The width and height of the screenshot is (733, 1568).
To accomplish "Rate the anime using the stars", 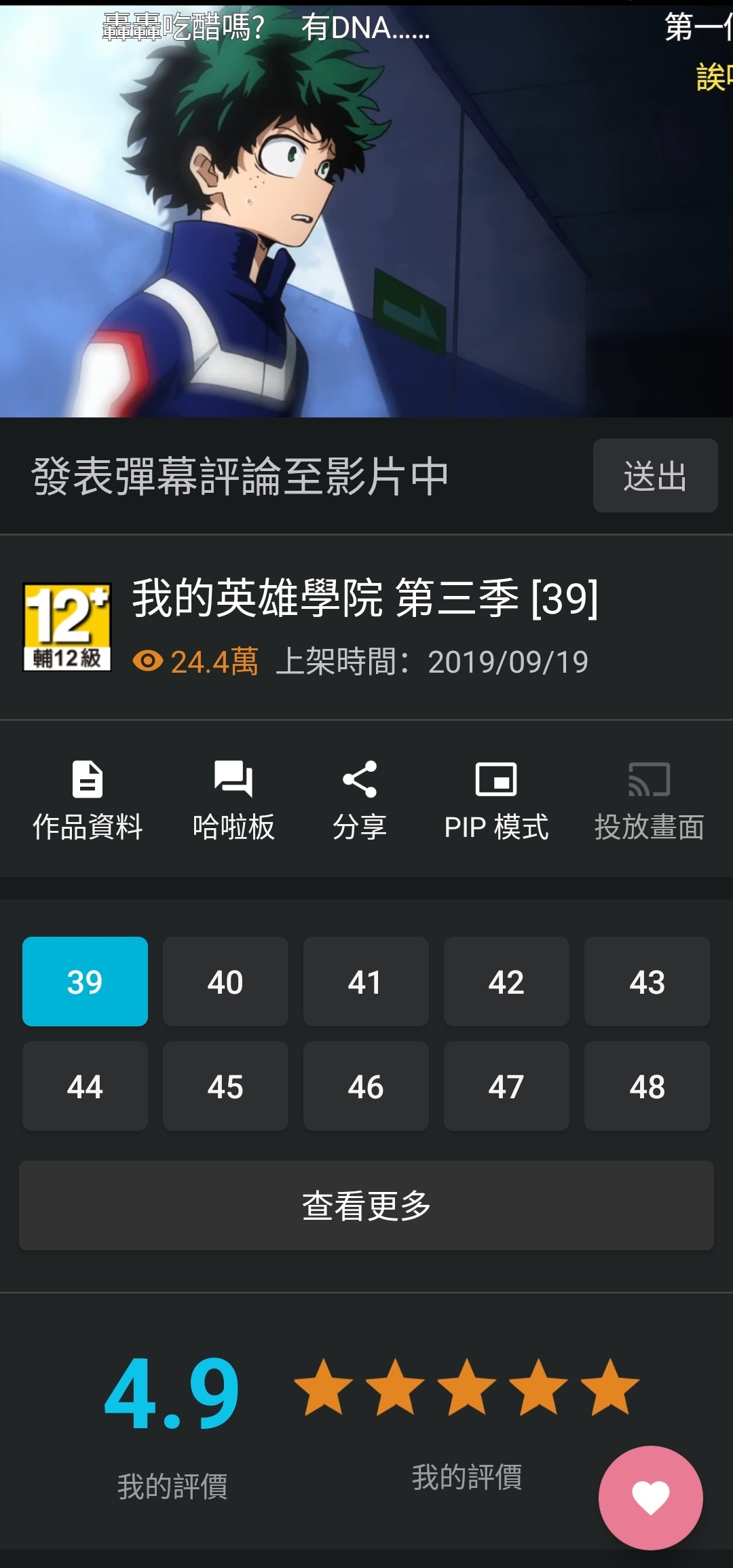I will [x=467, y=1387].
